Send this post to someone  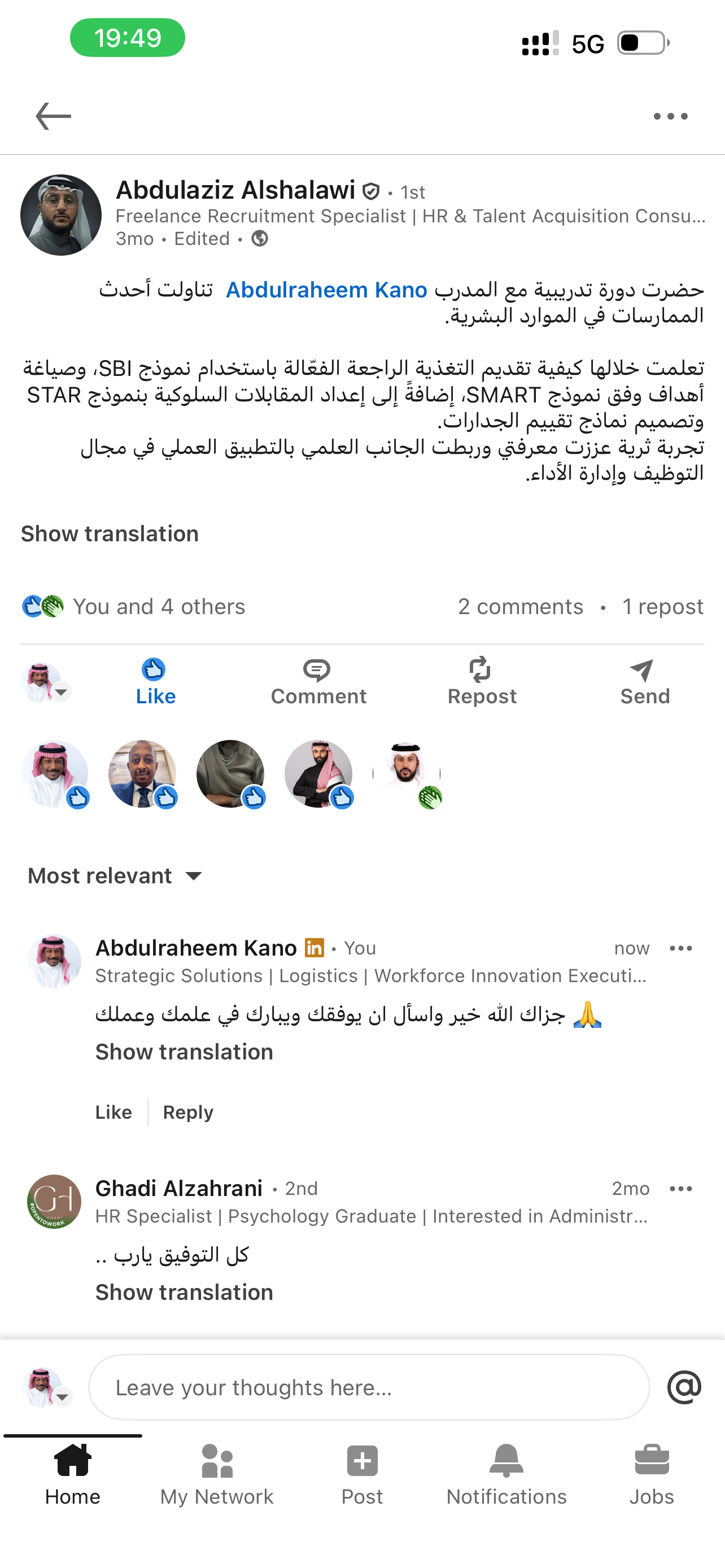coord(645,682)
